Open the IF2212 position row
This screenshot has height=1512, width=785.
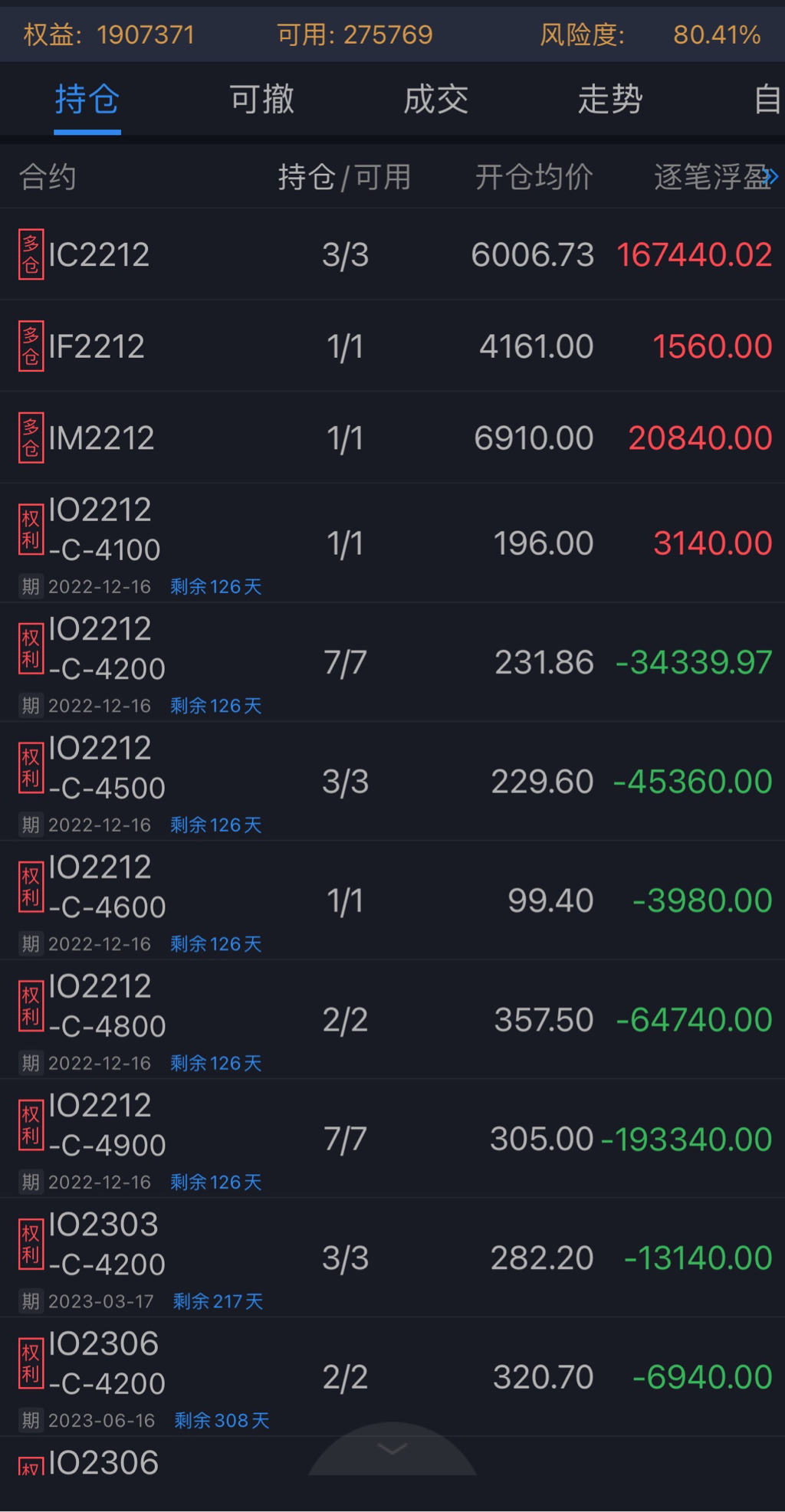(392, 346)
